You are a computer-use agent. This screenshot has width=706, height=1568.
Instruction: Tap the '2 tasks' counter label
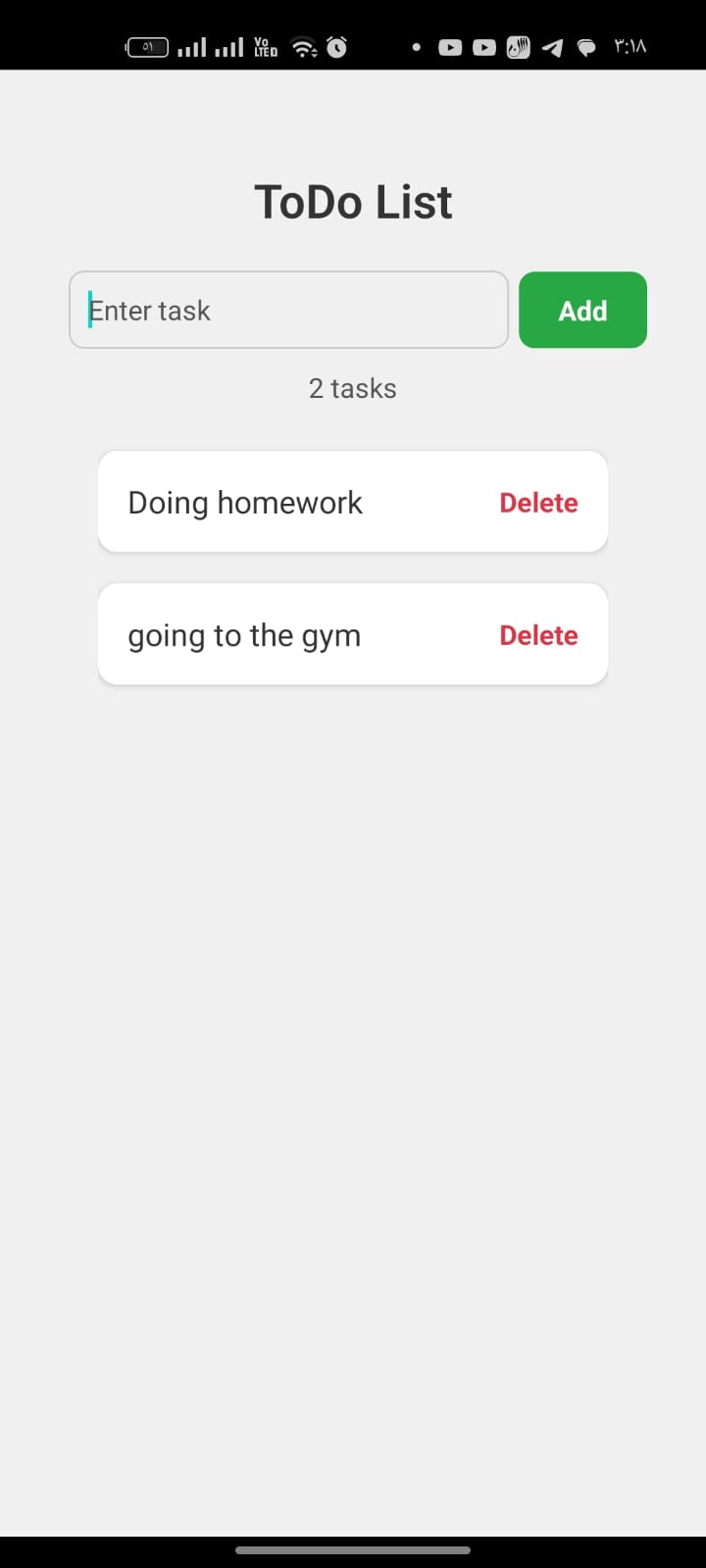tap(352, 388)
